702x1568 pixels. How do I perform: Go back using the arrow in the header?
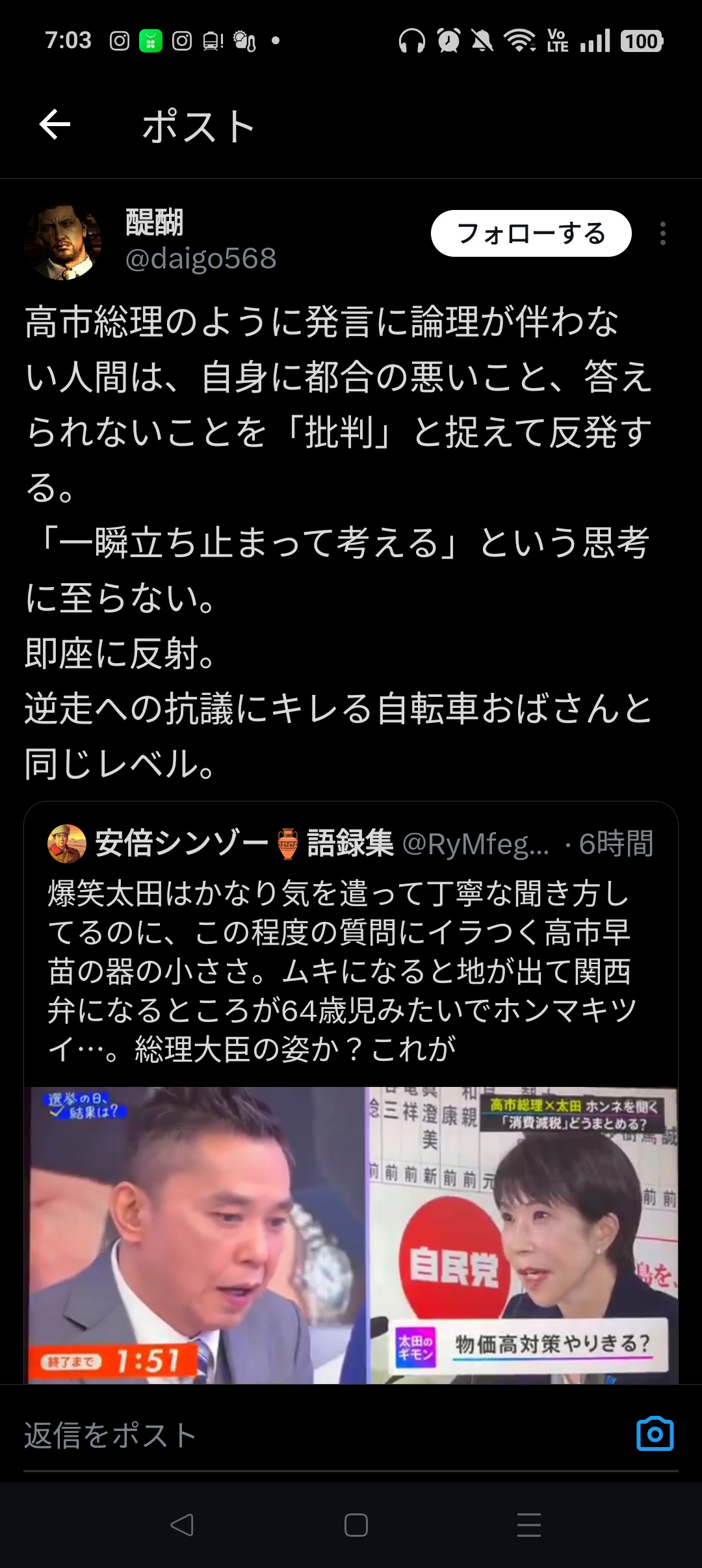click(55, 125)
